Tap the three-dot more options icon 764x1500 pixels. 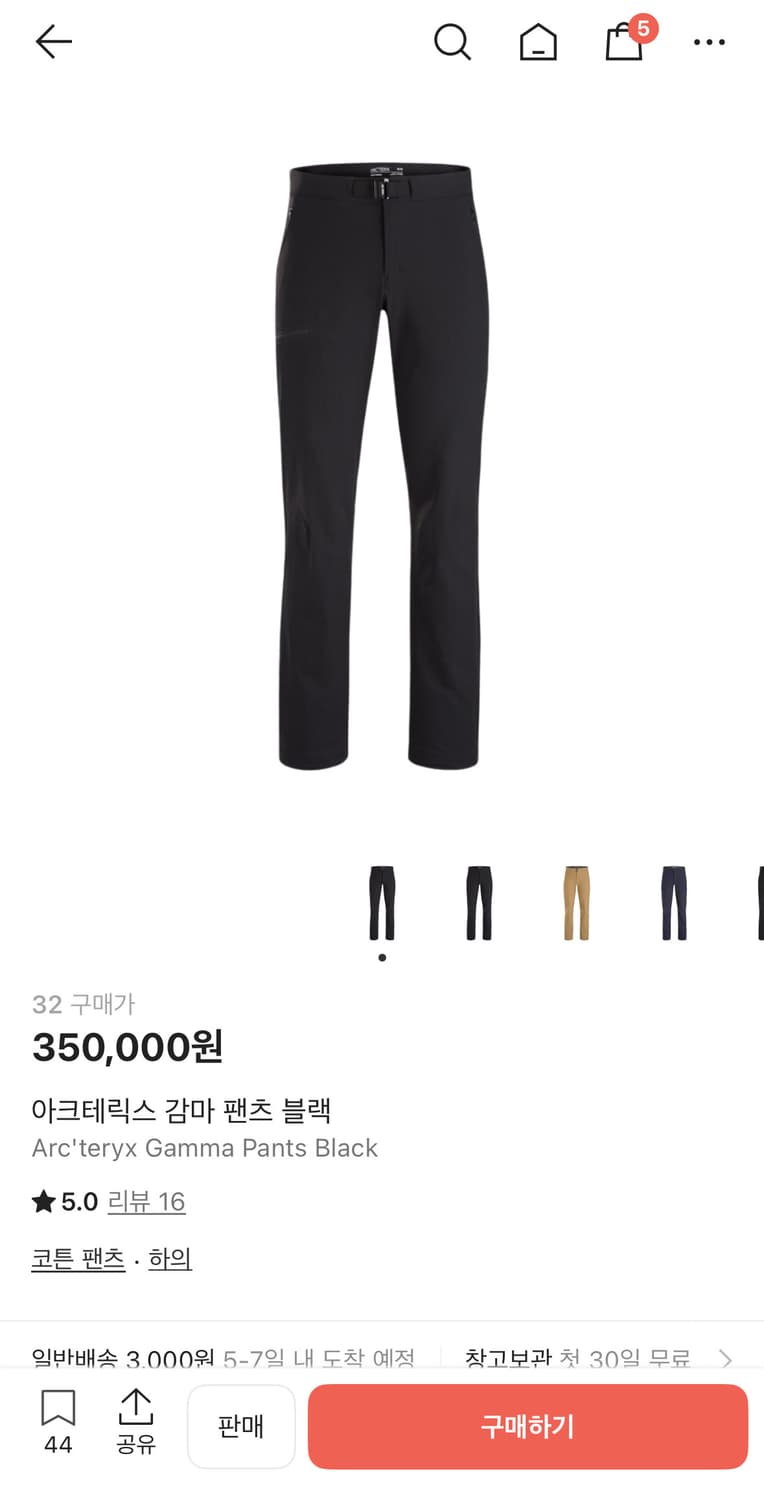(710, 42)
